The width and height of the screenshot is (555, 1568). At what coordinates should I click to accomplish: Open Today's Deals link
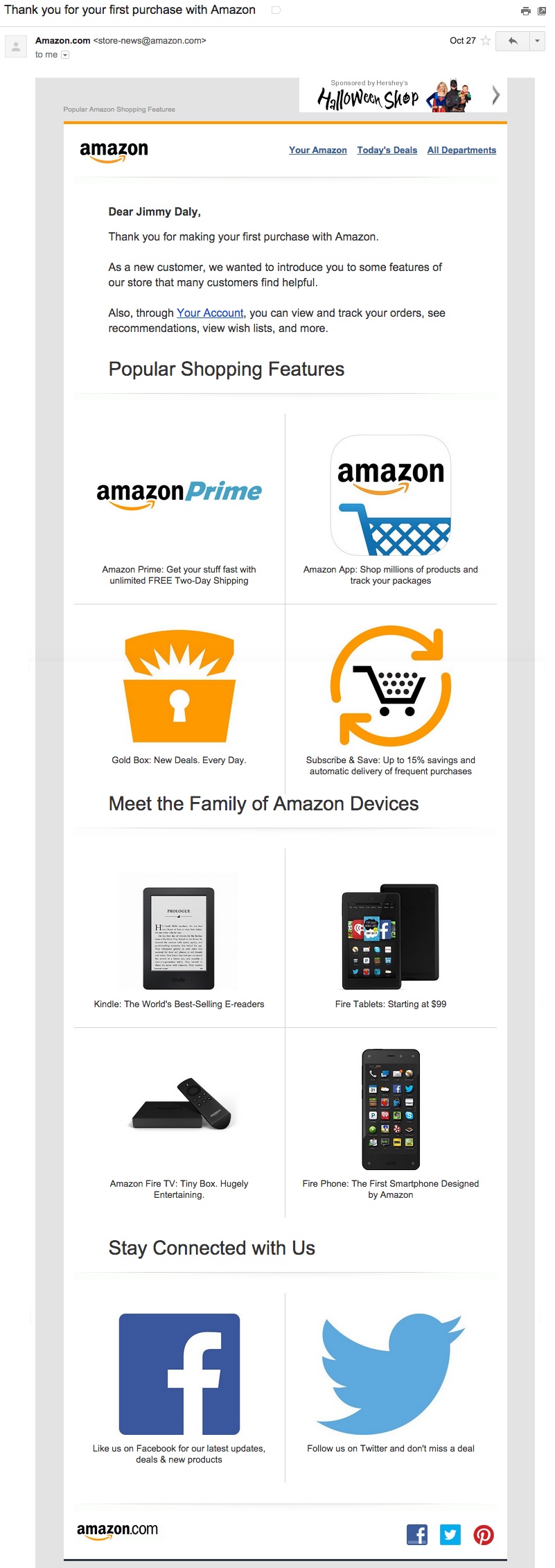387,150
